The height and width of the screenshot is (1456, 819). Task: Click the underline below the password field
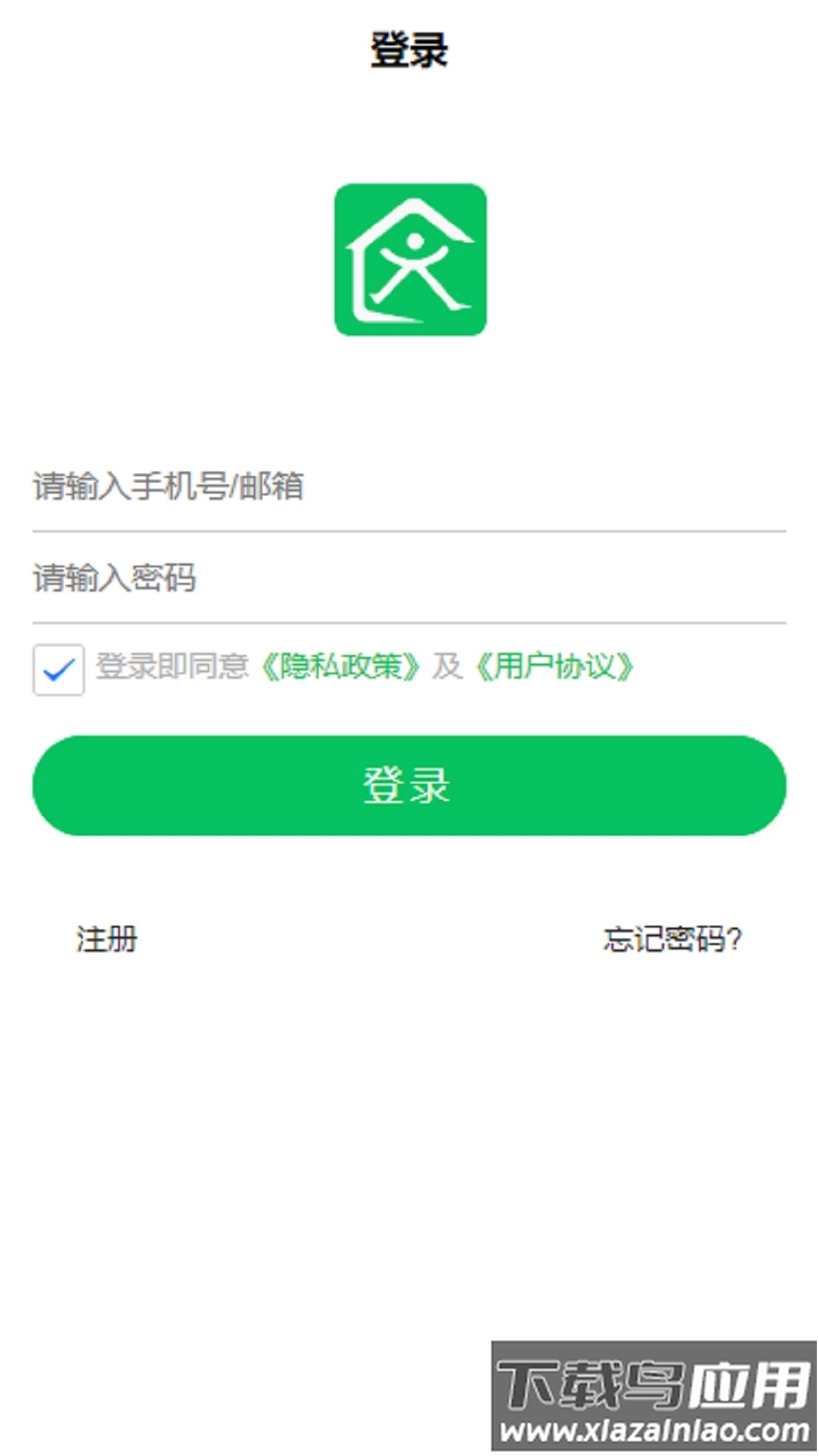[409, 622]
